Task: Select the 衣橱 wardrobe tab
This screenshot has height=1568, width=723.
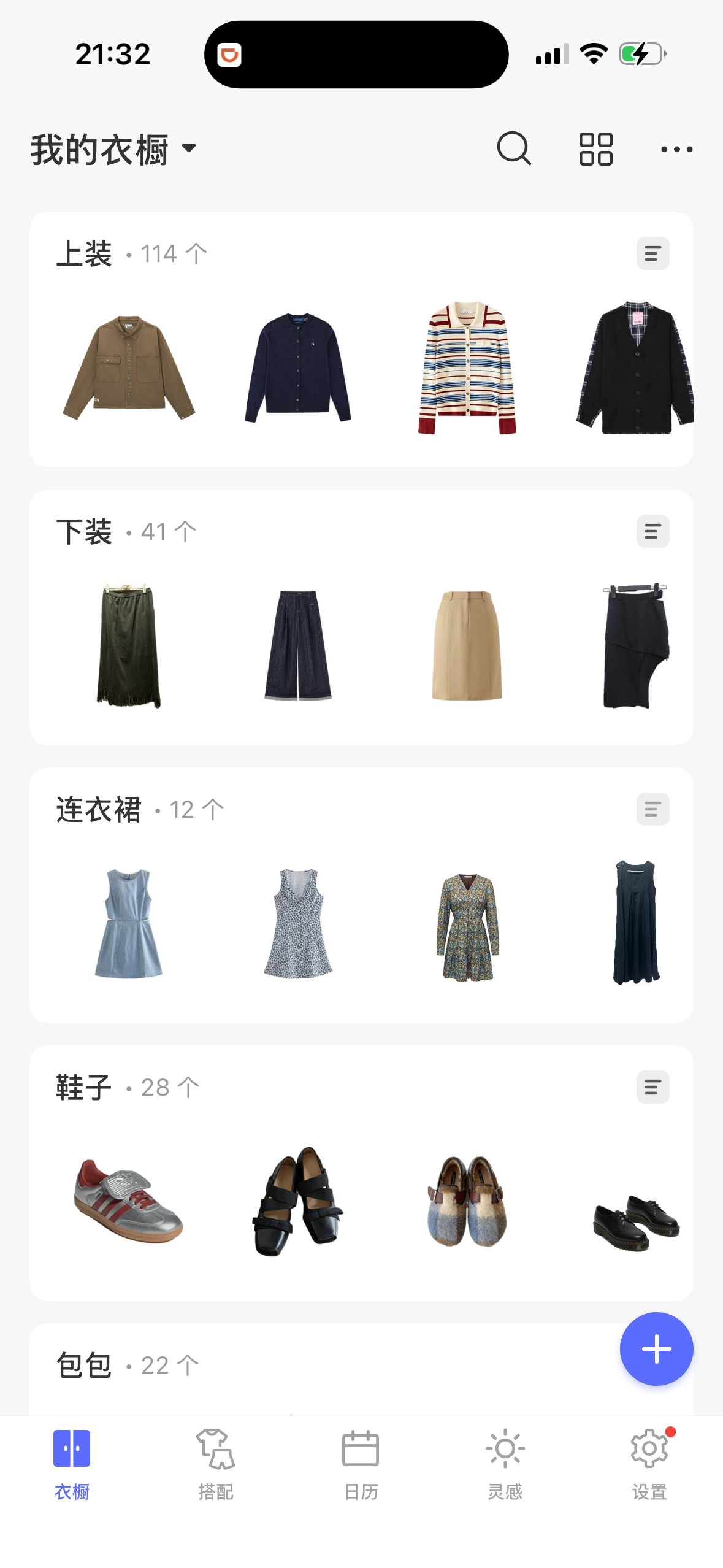Action: click(x=72, y=1463)
